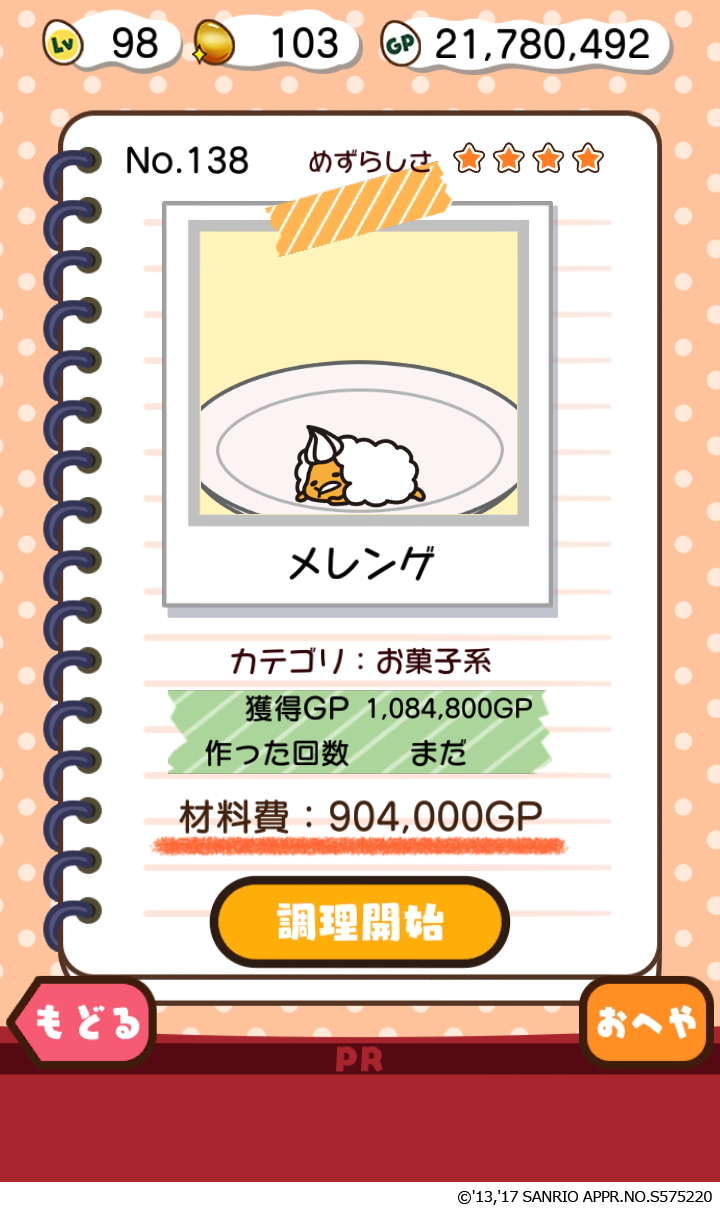
Task: Open the おへや room button
Action: point(645,1024)
